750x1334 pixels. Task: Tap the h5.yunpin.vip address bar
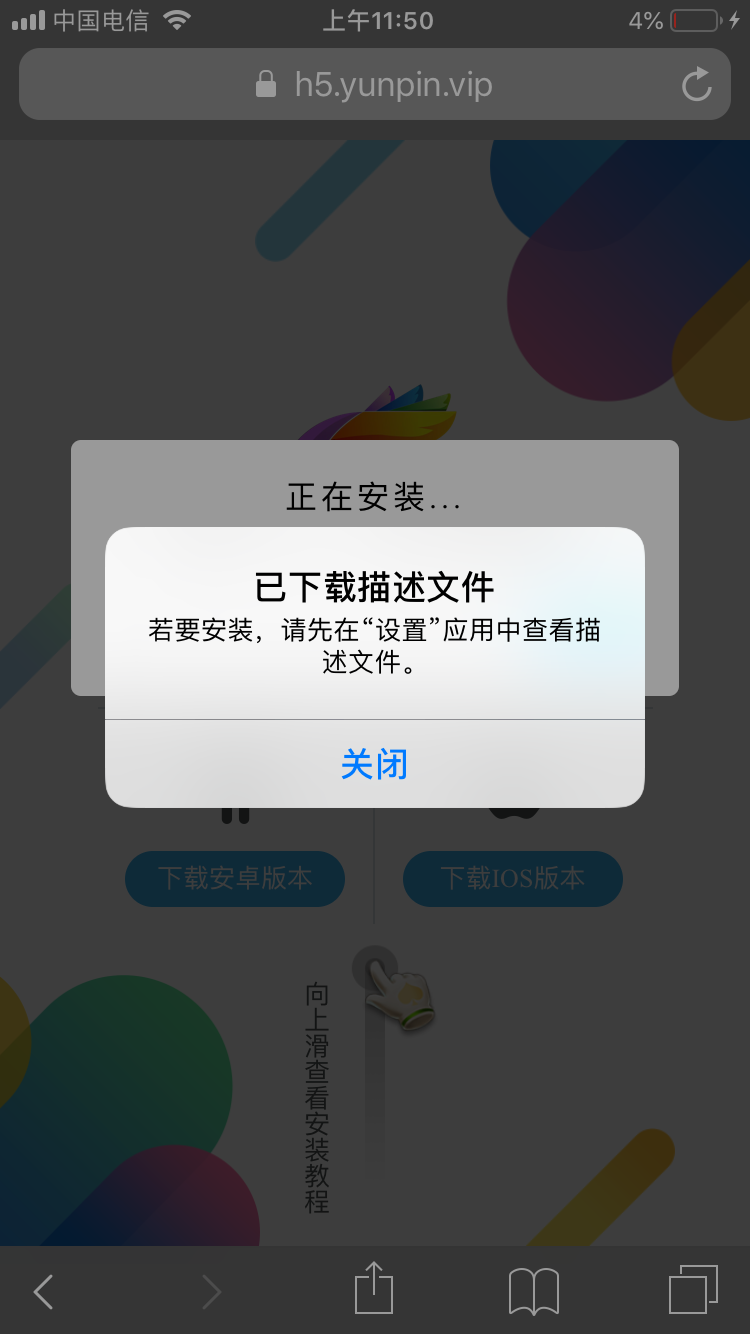375,85
